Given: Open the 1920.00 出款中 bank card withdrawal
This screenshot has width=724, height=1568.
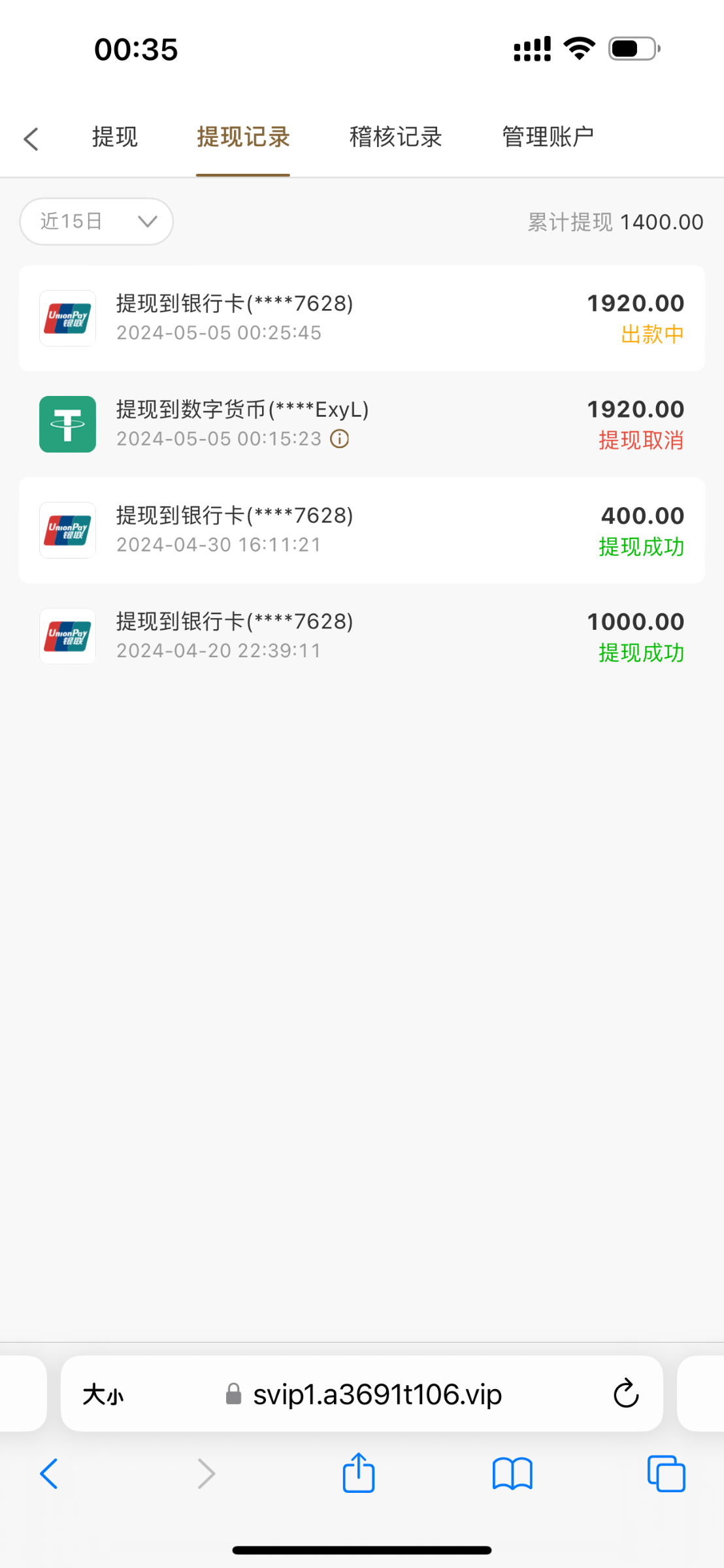Looking at the screenshot, I should (361, 318).
